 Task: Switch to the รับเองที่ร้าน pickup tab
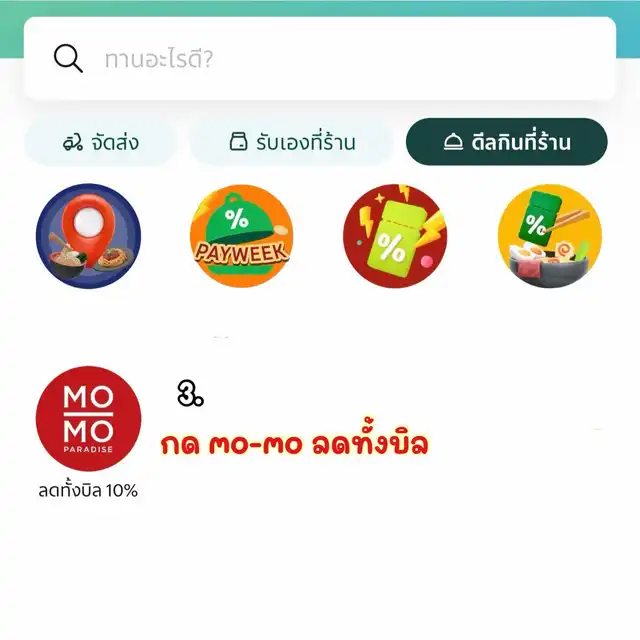point(292,142)
